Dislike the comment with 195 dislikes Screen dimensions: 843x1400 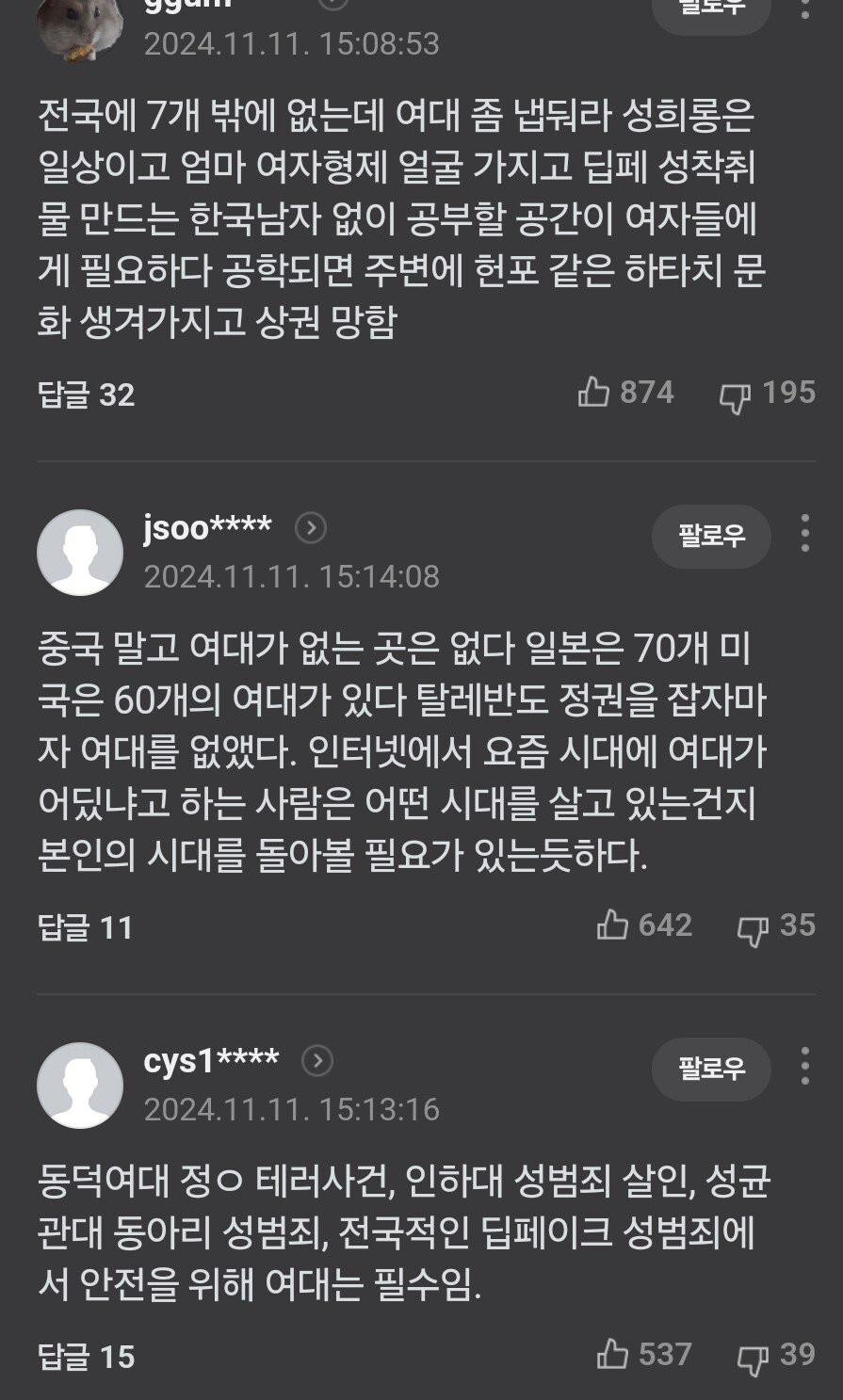735,395
